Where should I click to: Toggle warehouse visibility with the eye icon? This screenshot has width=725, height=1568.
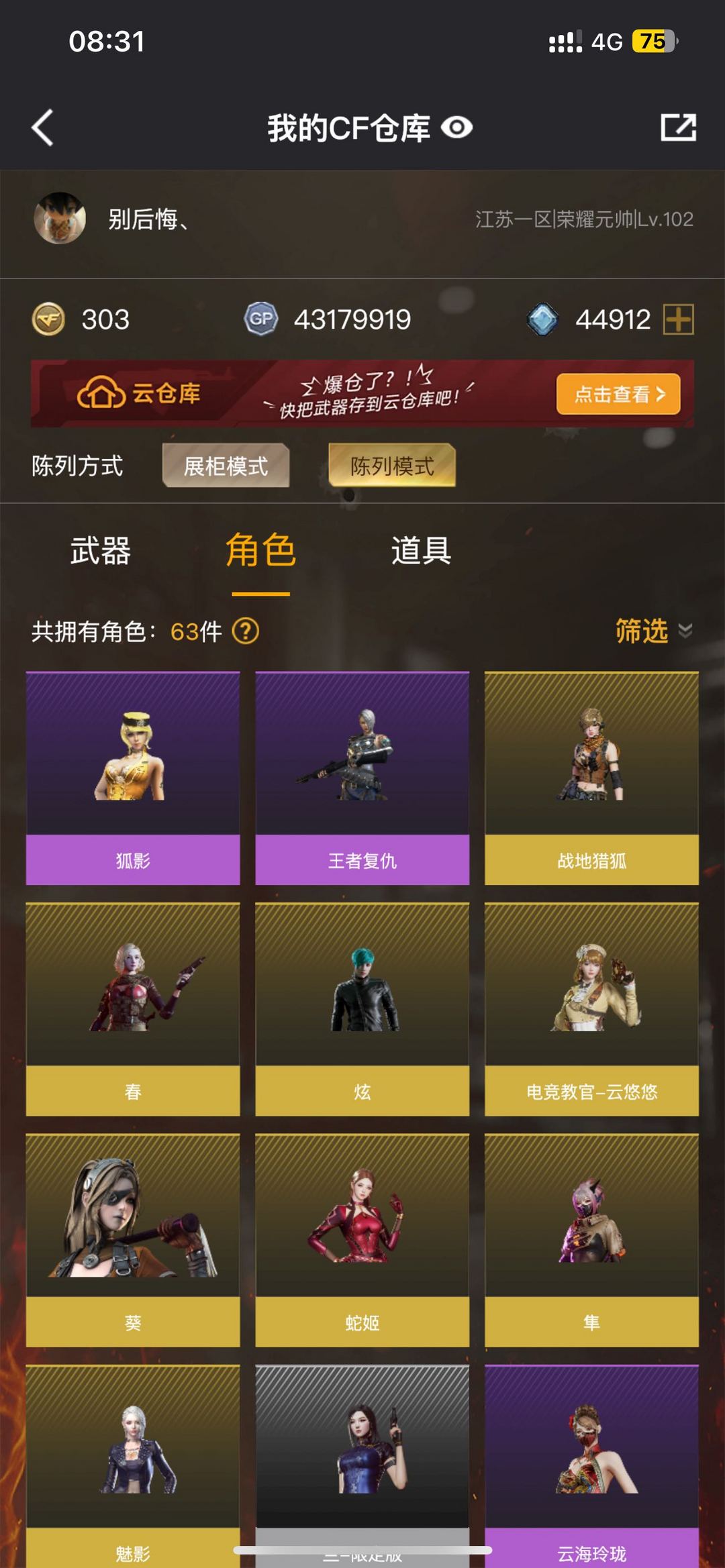pyautogui.click(x=457, y=127)
